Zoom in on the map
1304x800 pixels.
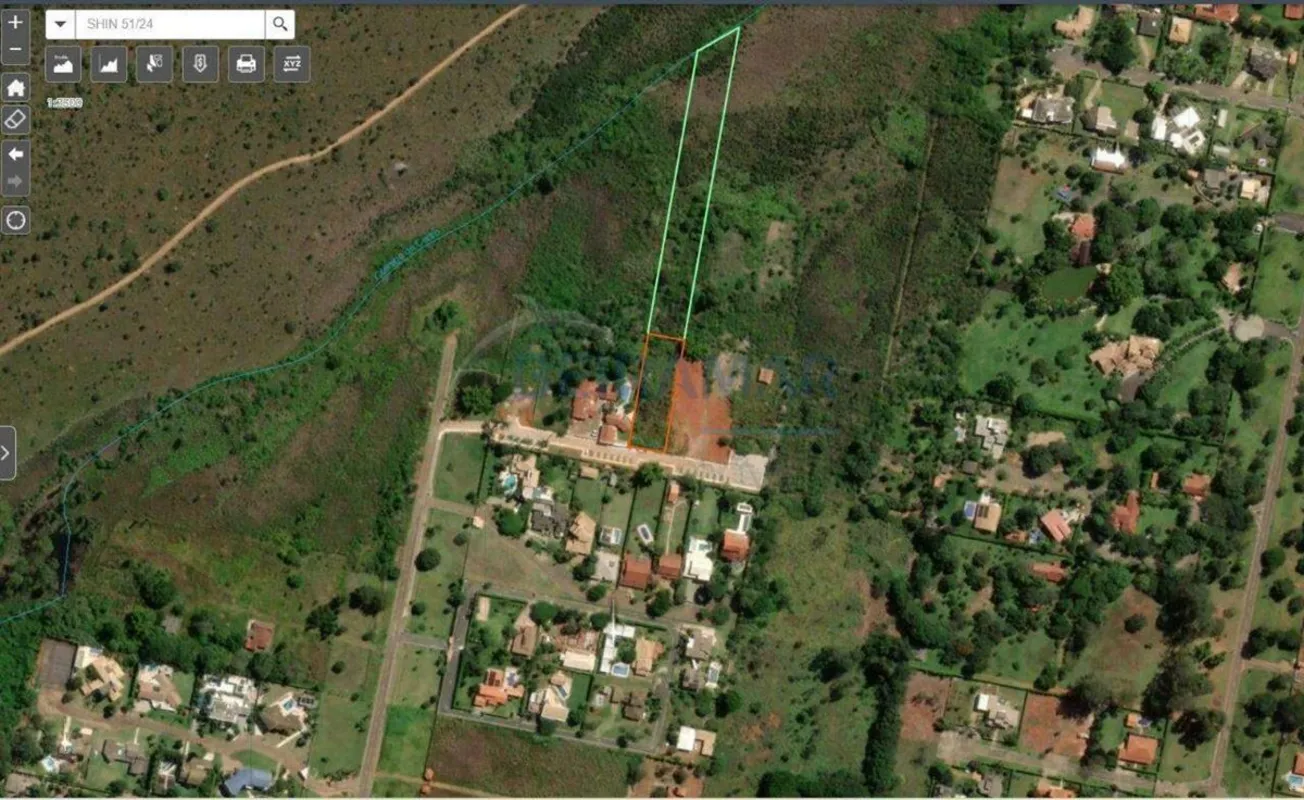15,23
